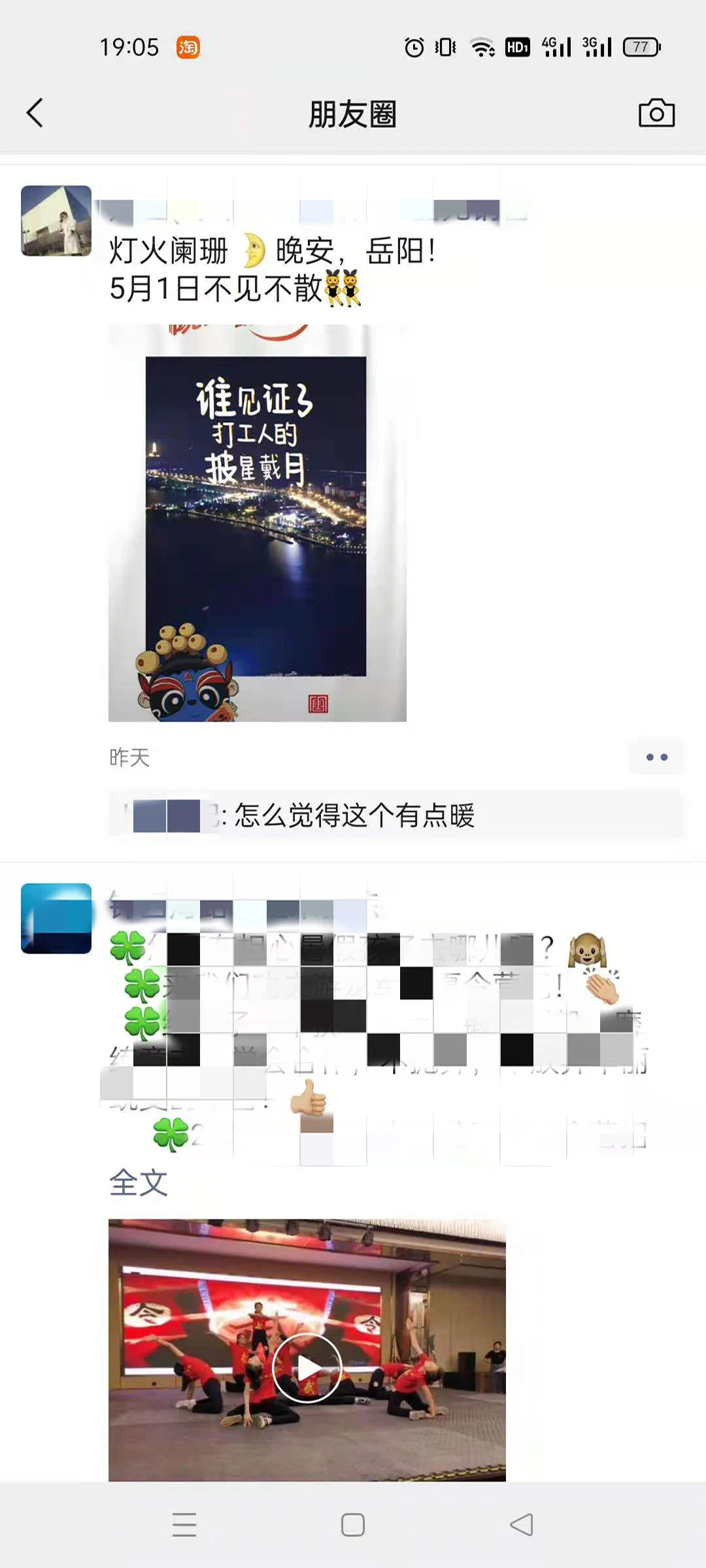
Task: Tap commenter name before 怎么觉得这个有点暖
Action: point(169,816)
